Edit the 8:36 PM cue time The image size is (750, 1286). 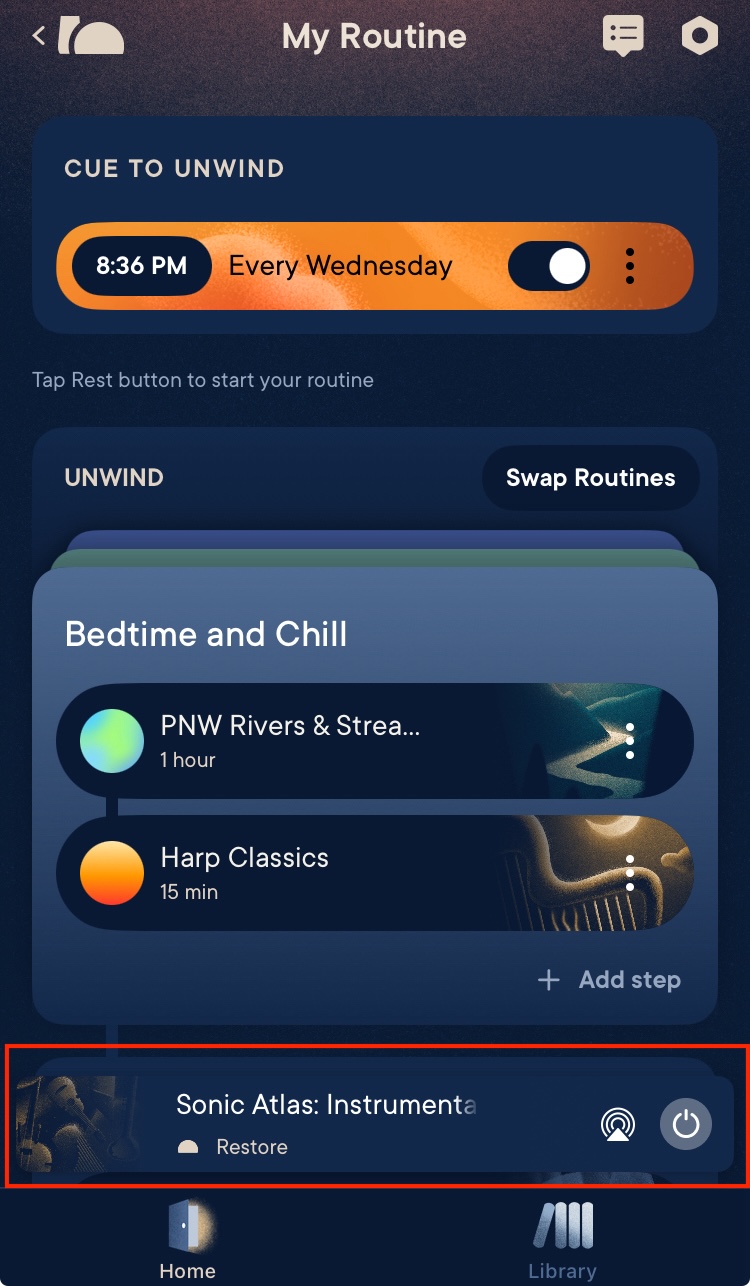tap(141, 266)
